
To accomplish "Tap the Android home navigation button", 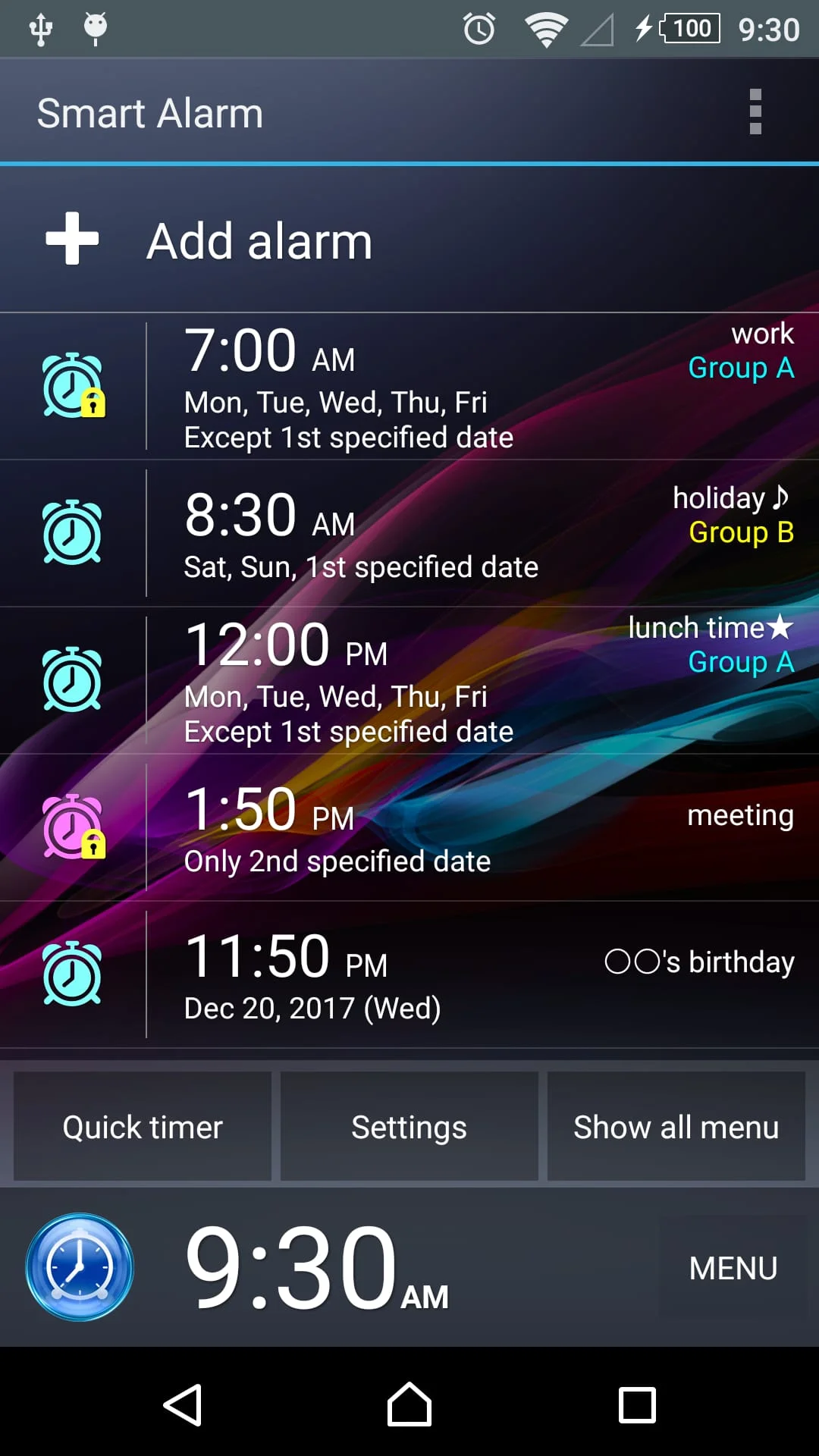I will tap(409, 1401).
